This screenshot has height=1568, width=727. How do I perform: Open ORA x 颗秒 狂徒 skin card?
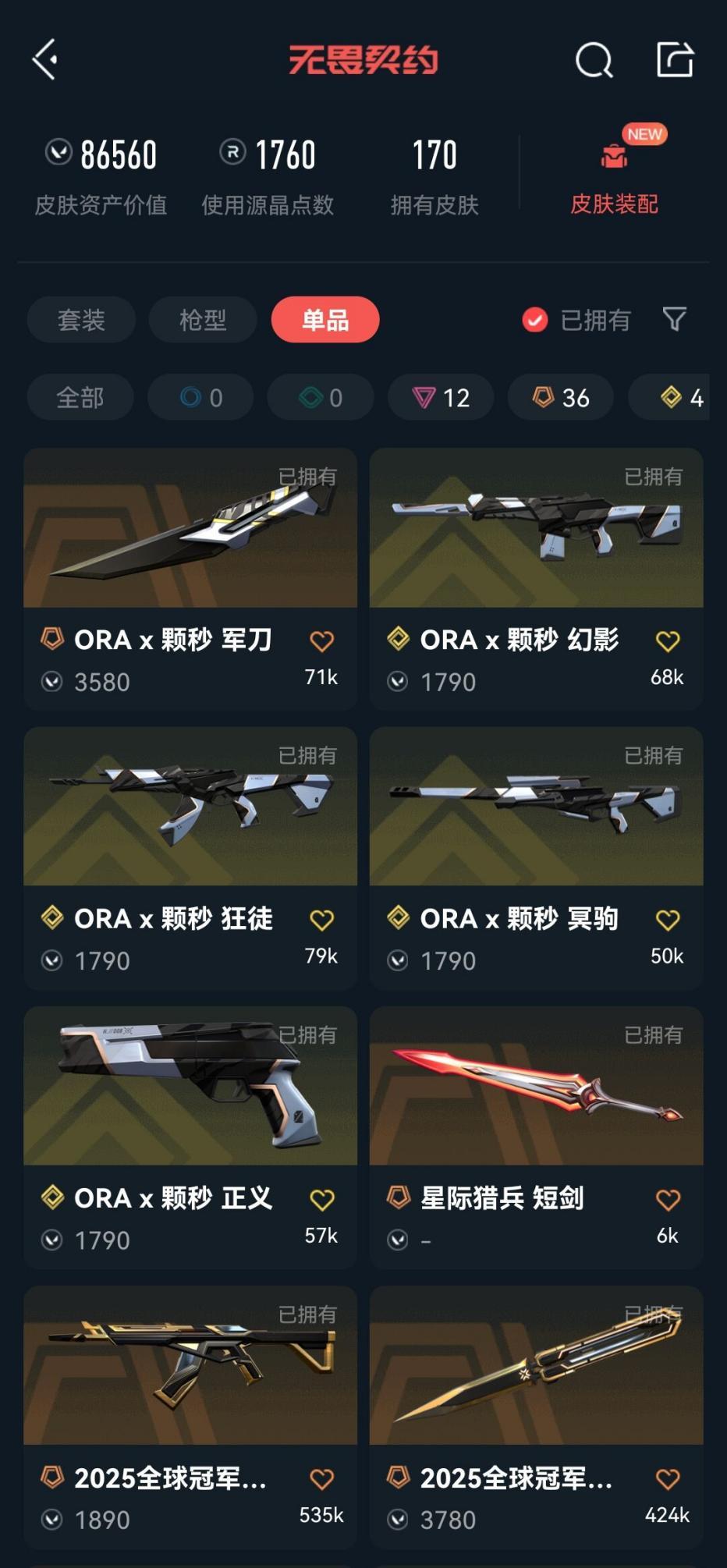(x=190, y=819)
